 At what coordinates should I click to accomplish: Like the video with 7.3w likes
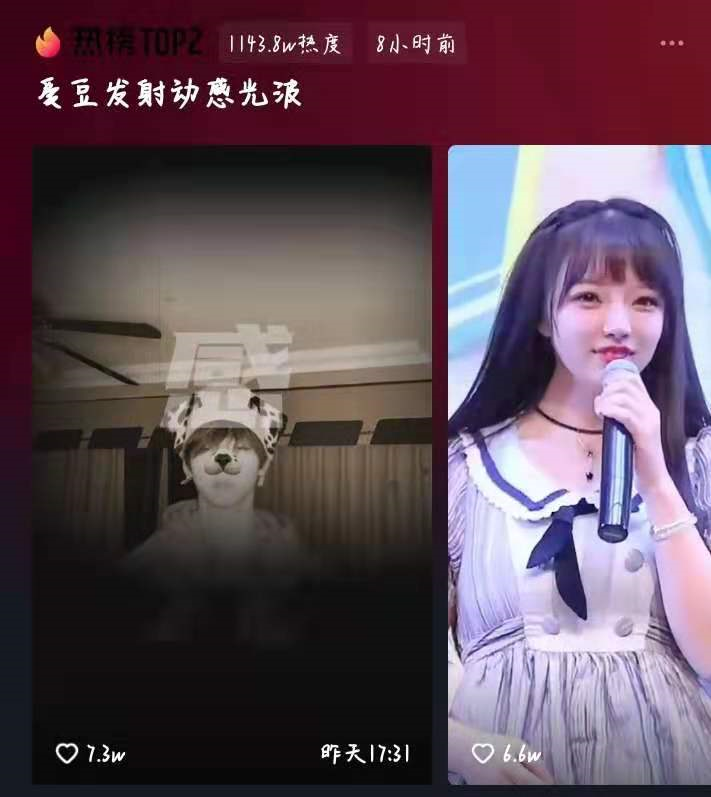[67, 753]
